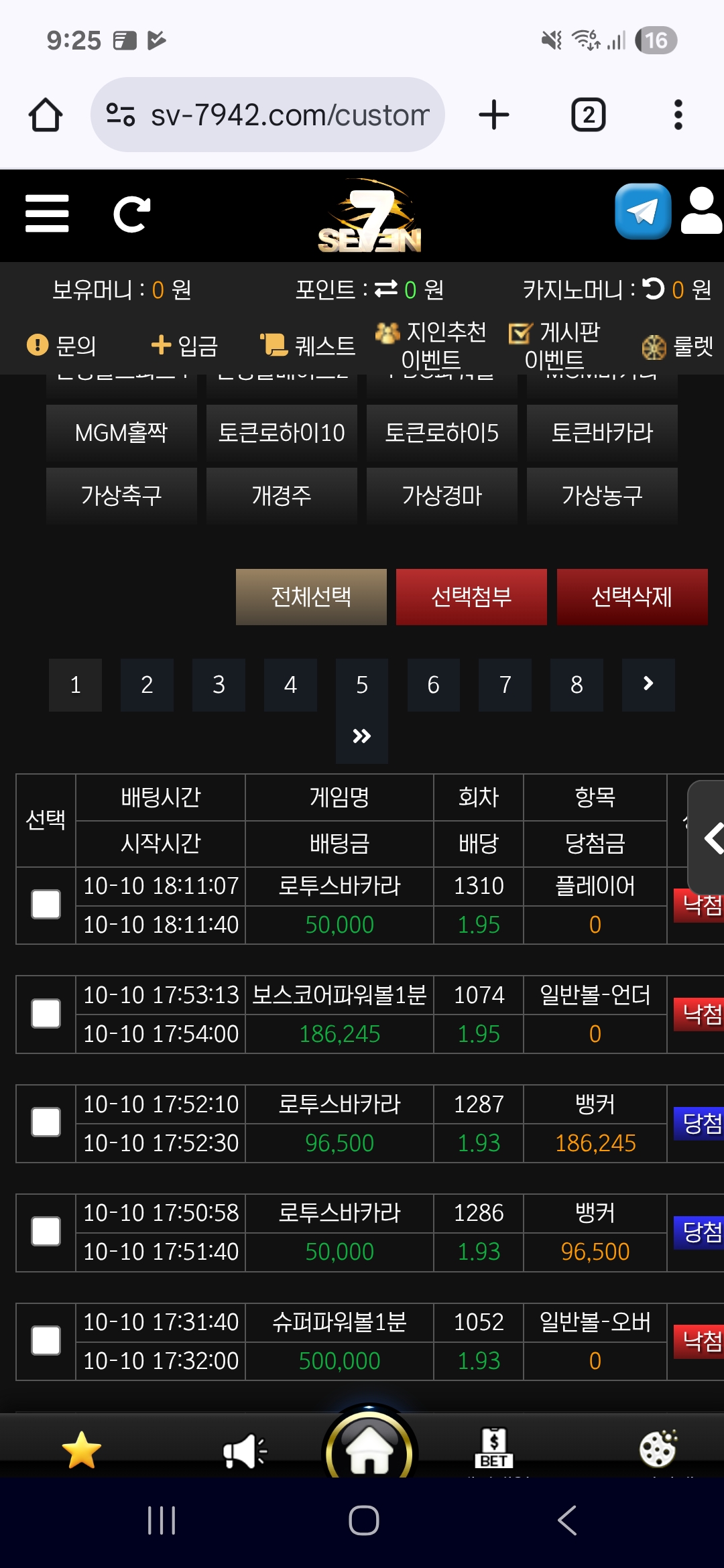The image size is (724, 1568).
Task: Go to page 3 of betting history
Action: (219, 685)
